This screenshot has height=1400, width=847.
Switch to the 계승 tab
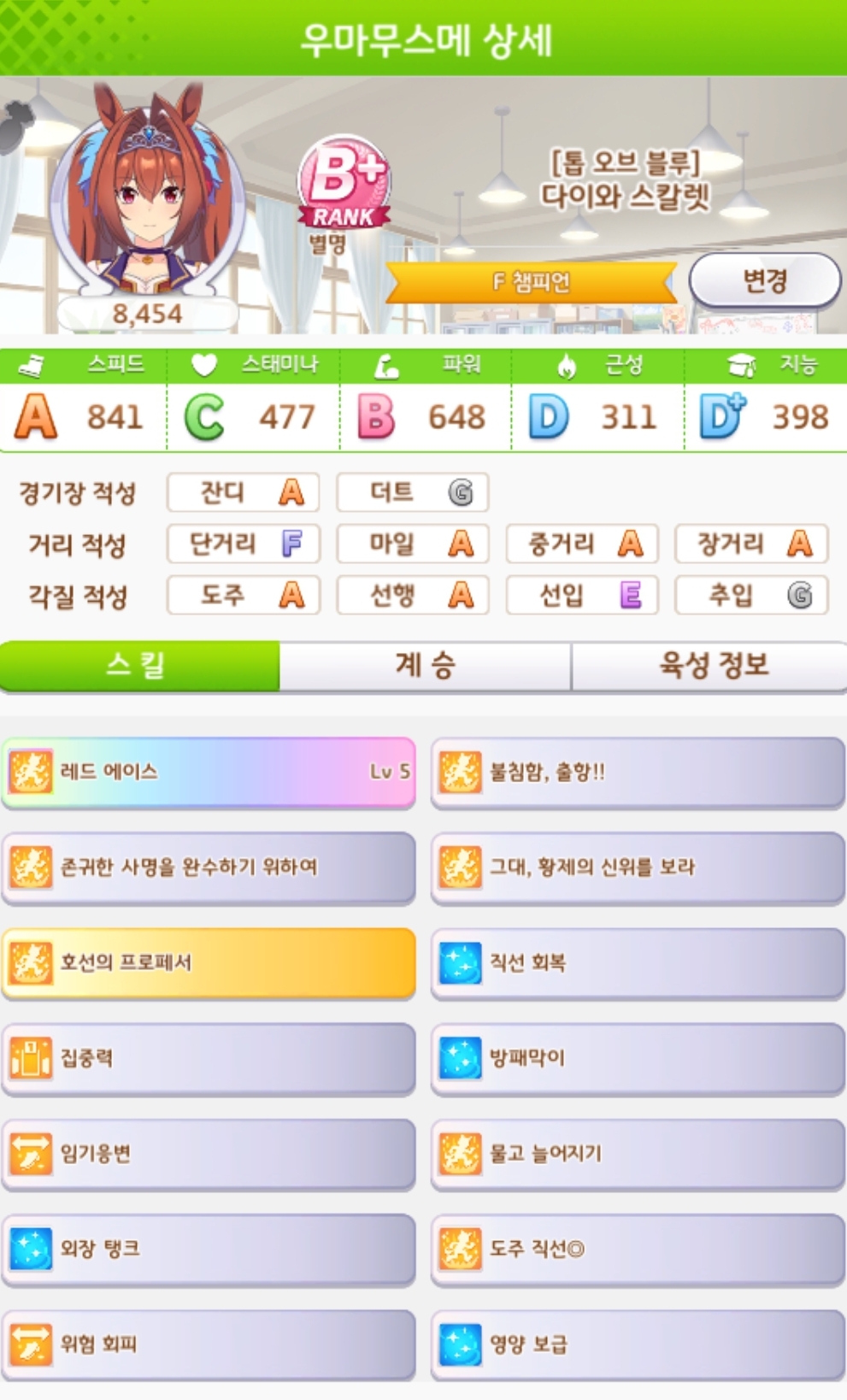pyautogui.click(x=425, y=665)
